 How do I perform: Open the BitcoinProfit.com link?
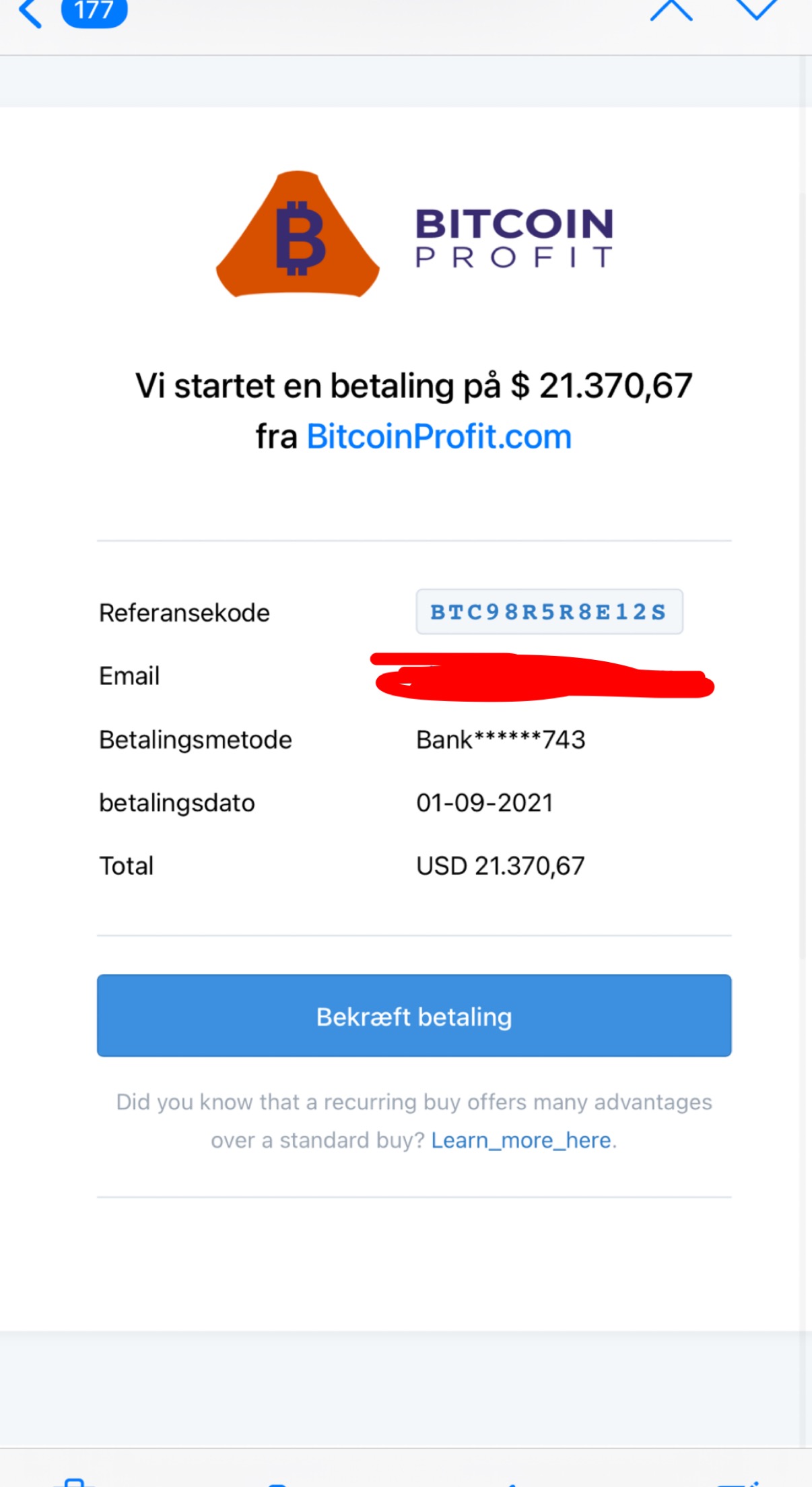(x=439, y=436)
